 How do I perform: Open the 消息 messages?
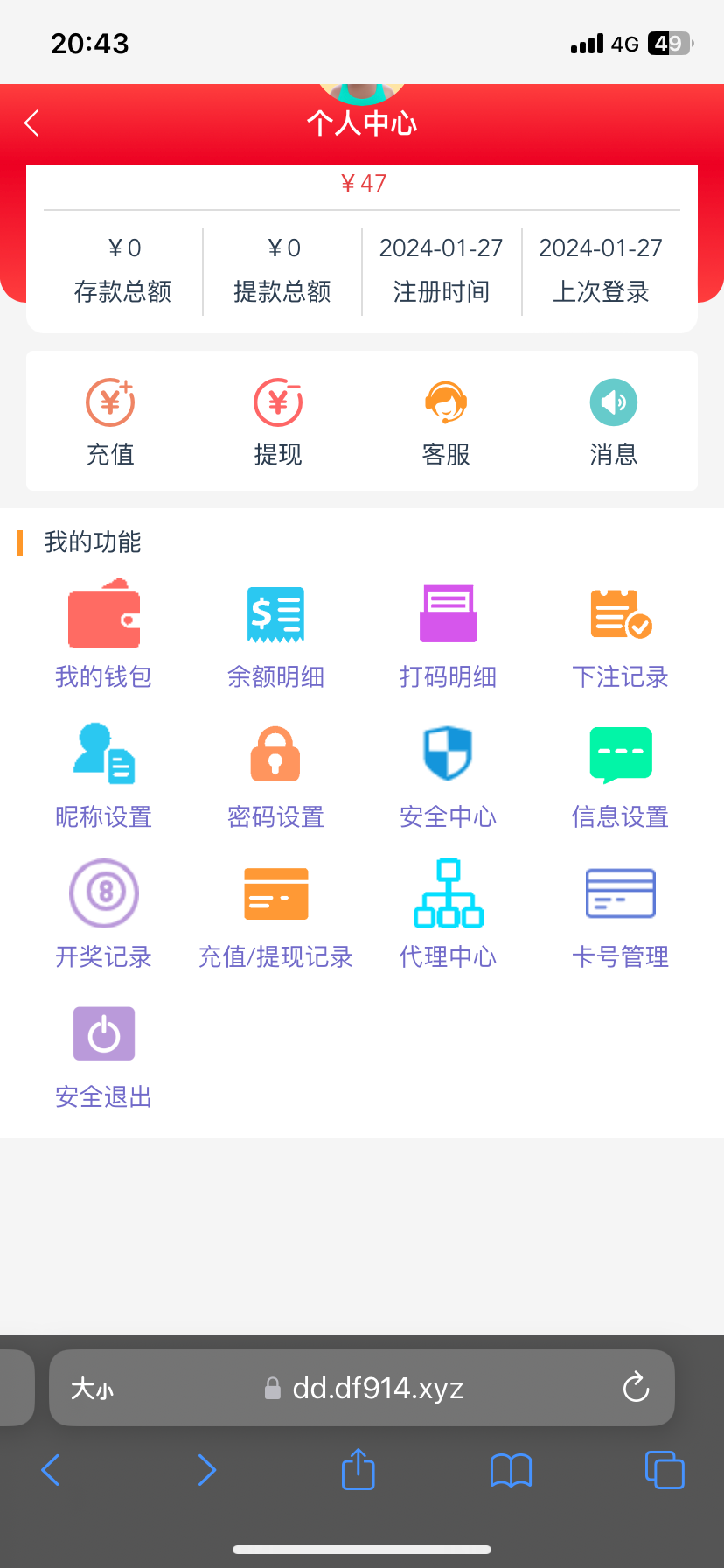click(614, 422)
